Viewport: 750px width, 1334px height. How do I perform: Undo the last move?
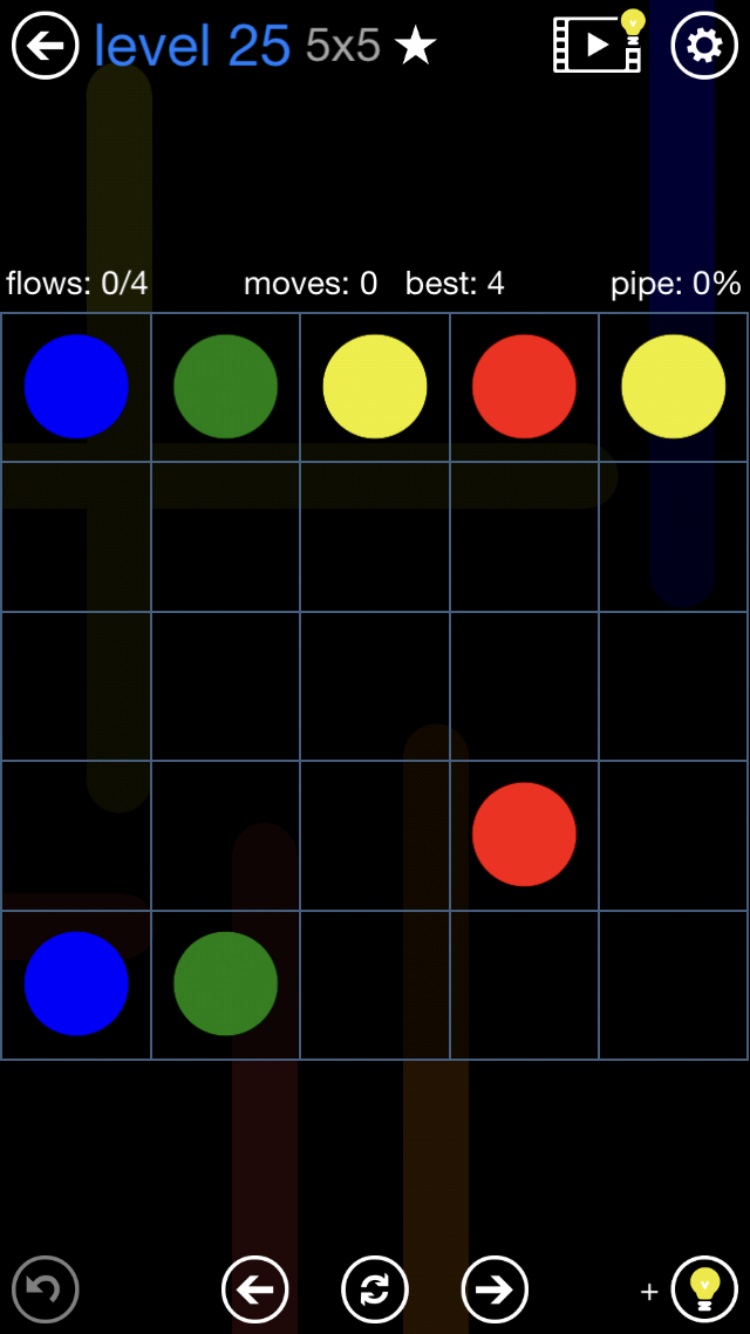point(45,1289)
